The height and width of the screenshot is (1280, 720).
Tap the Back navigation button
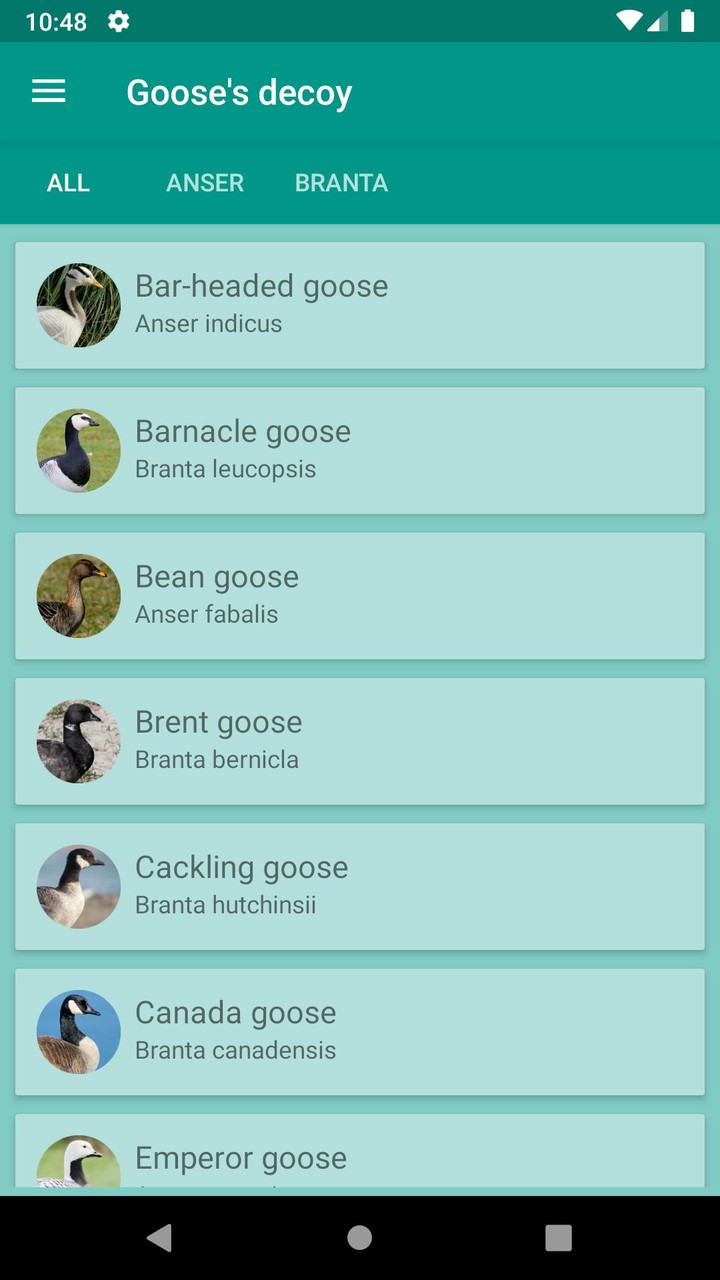click(x=159, y=1236)
